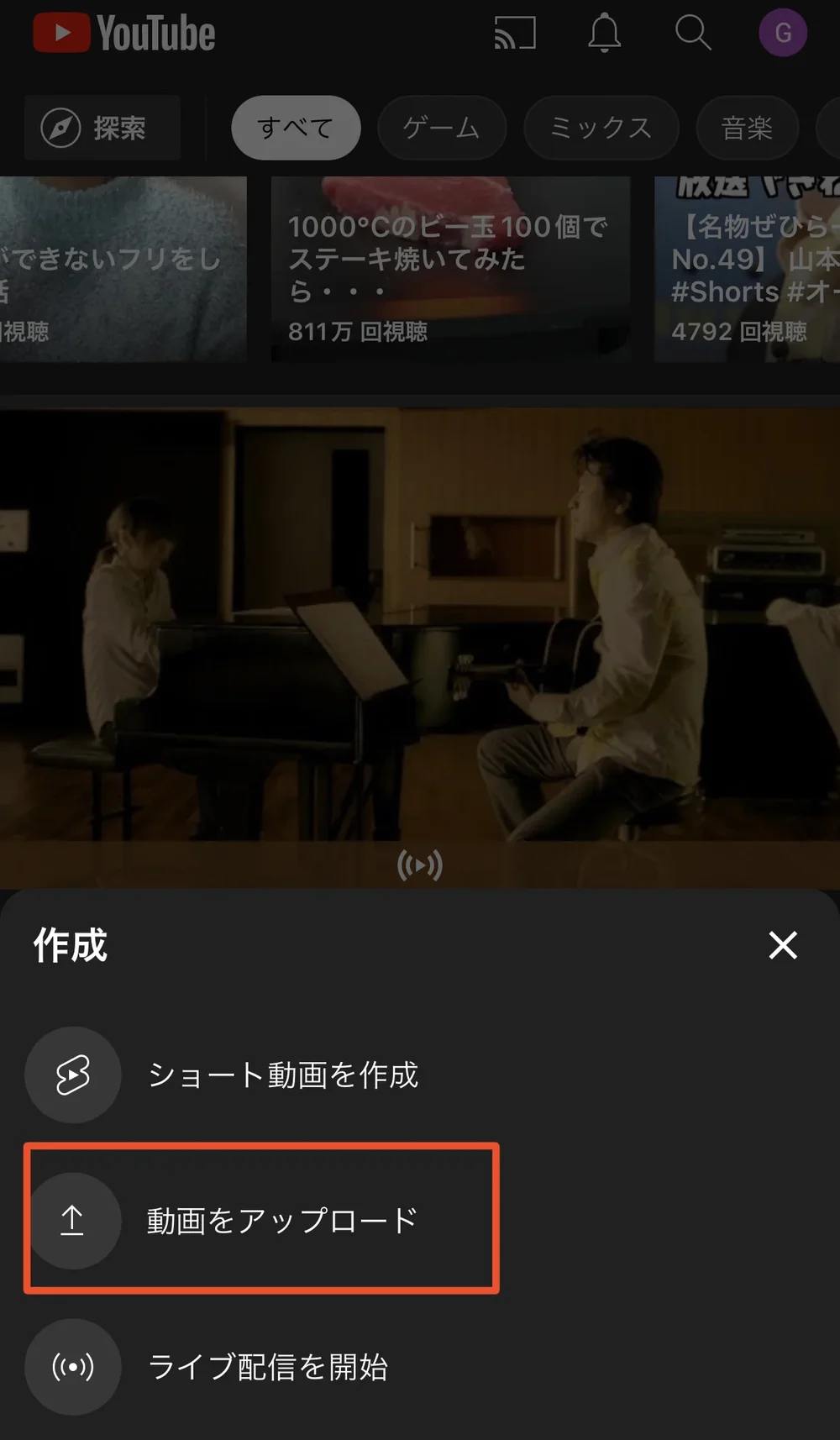This screenshot has height=1440, width=840.
Task: Tap the live streaming indicator on the video
Action: click(x=419, y=865)
